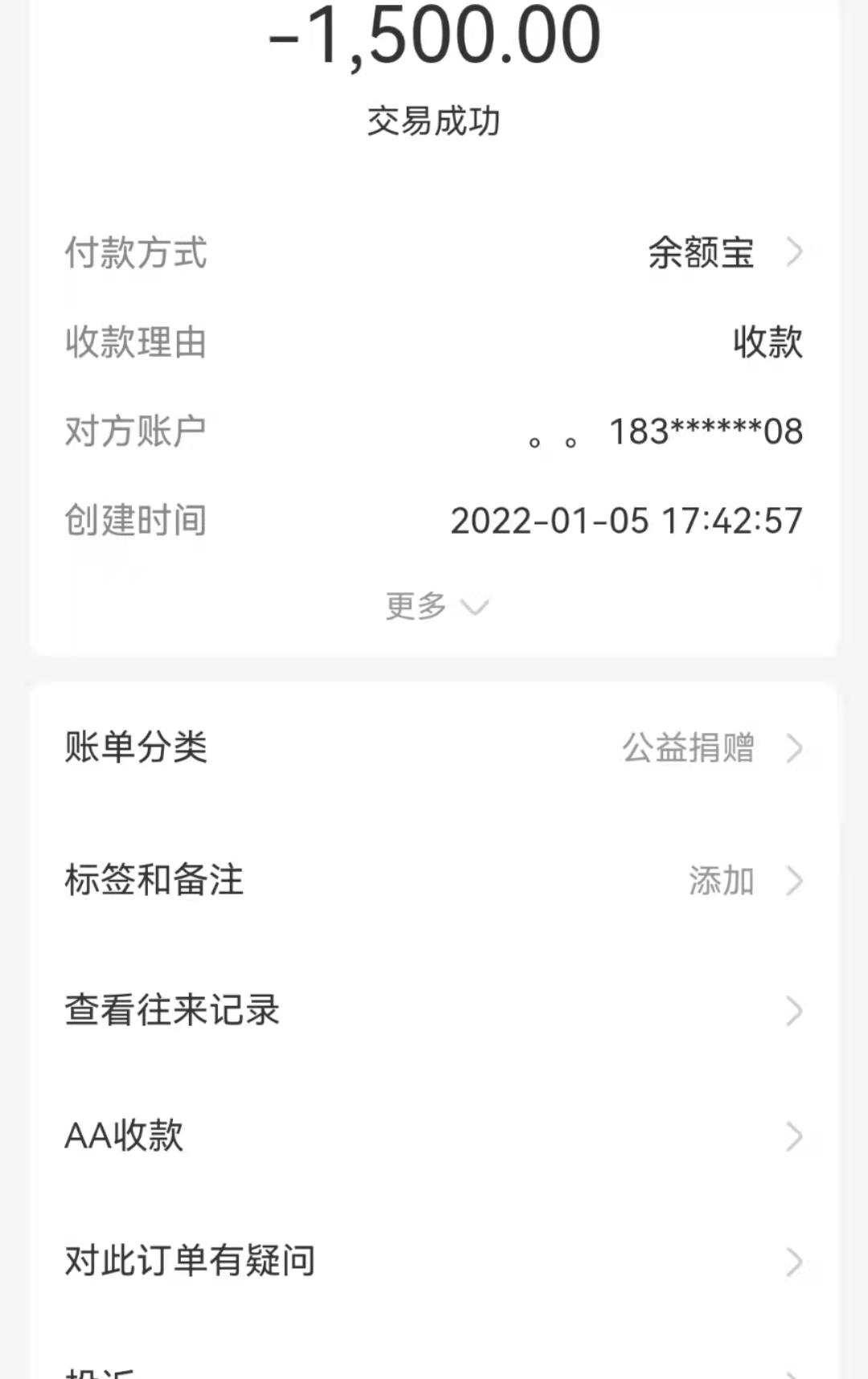Click the chevron next to 公益捐赠
Image resolution: width=868 pixels, height=1379 pixels.
coord(794,749)
